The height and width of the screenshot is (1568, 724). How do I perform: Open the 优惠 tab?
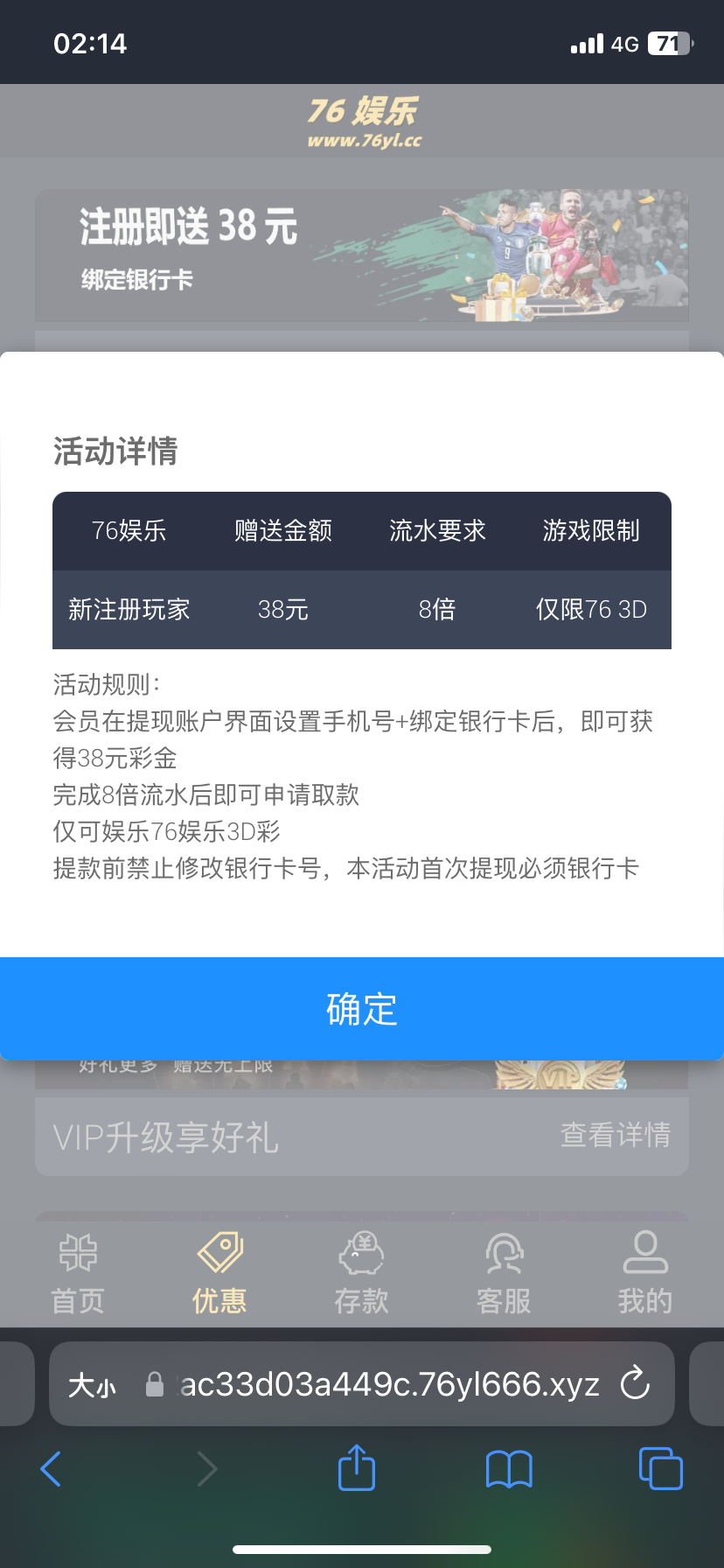click(x=219, y=1273)
